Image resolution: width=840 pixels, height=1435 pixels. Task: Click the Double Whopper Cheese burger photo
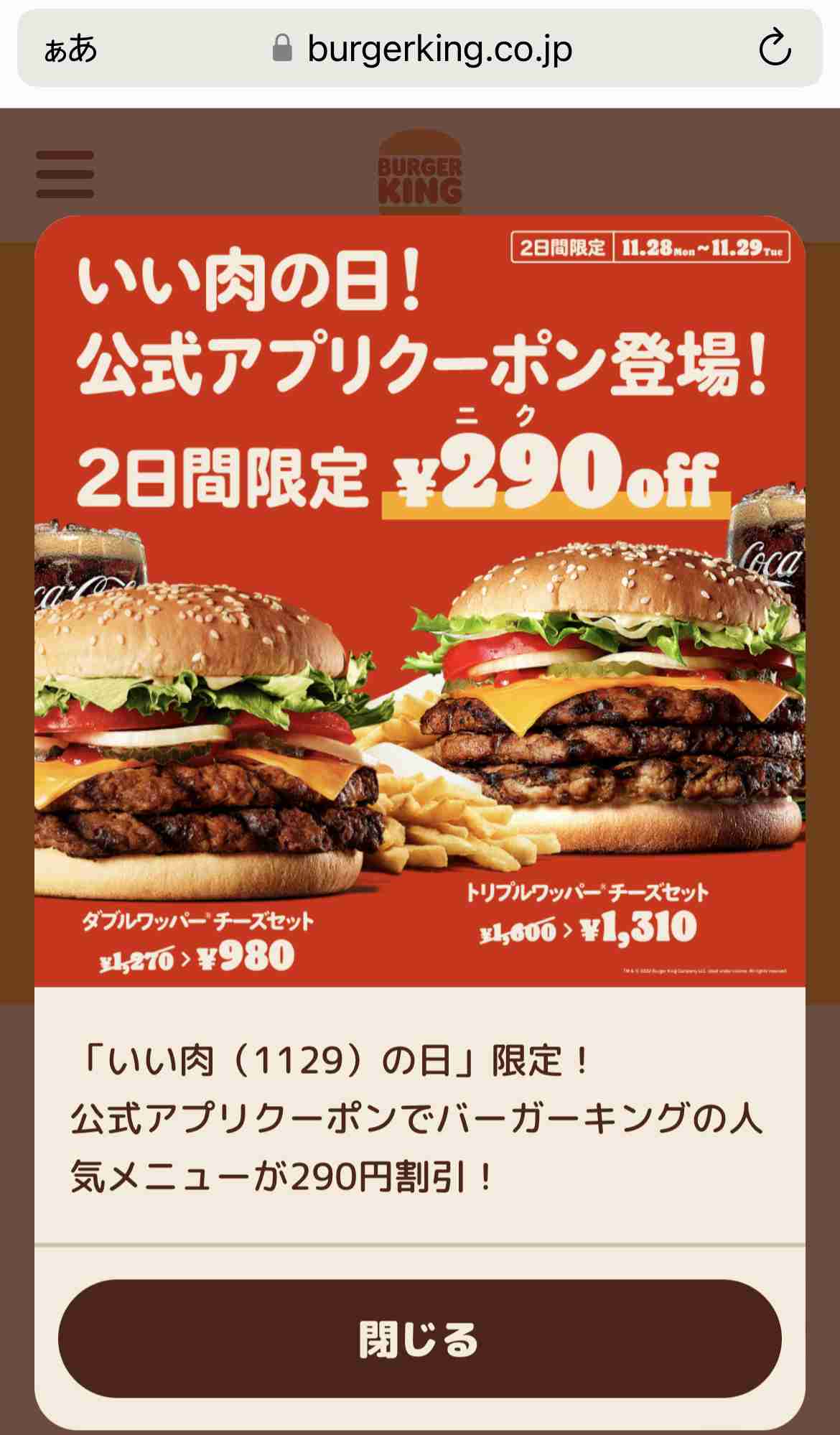[201, 733]
